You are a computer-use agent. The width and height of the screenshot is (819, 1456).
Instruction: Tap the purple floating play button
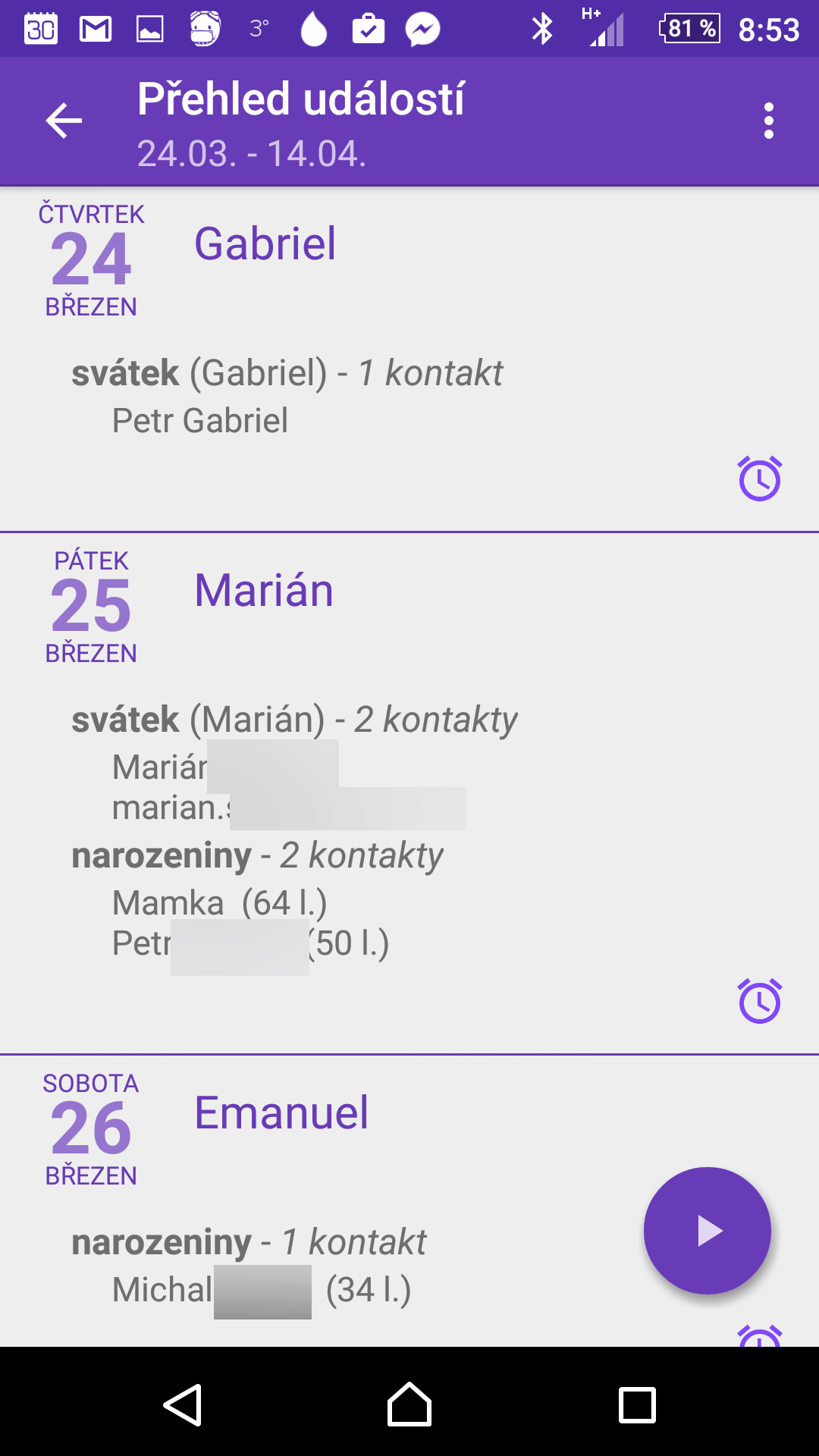708,1231
